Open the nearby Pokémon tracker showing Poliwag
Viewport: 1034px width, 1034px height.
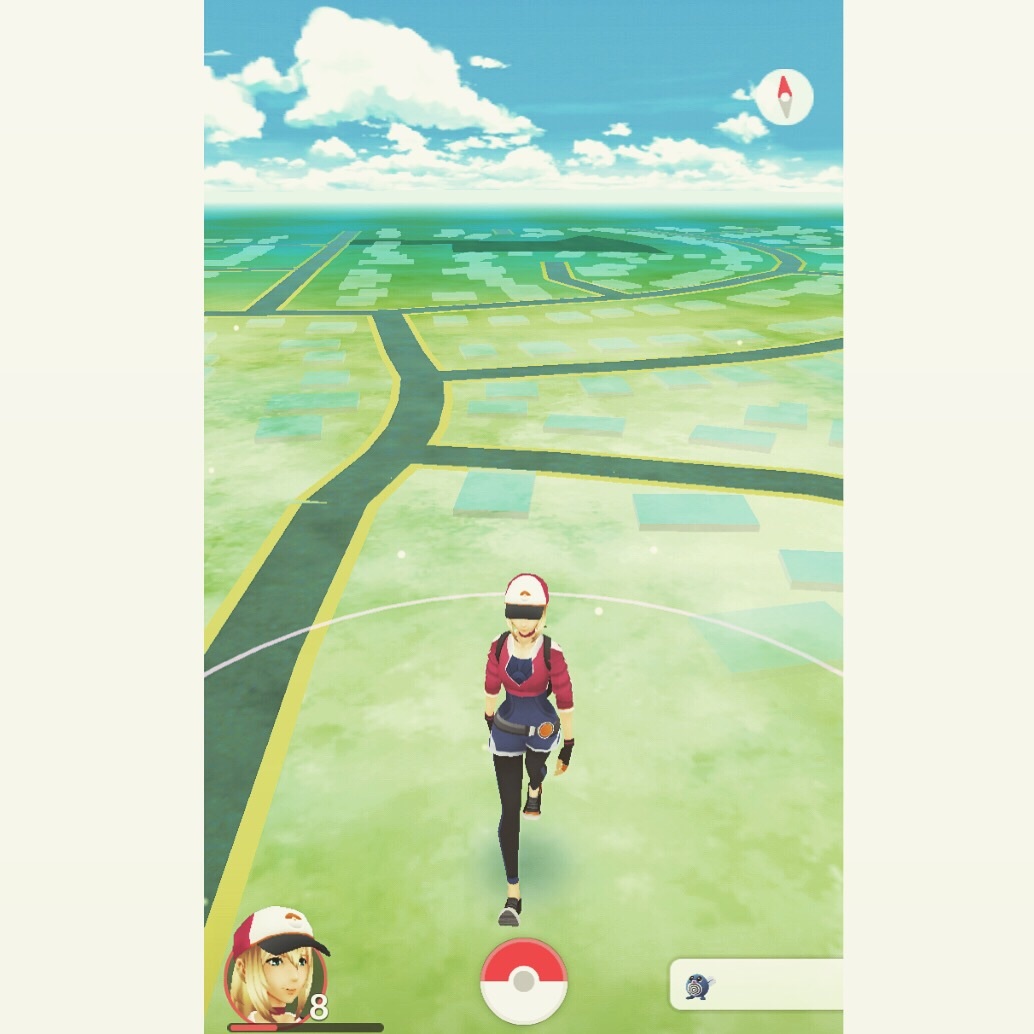[x=755, y=985]
